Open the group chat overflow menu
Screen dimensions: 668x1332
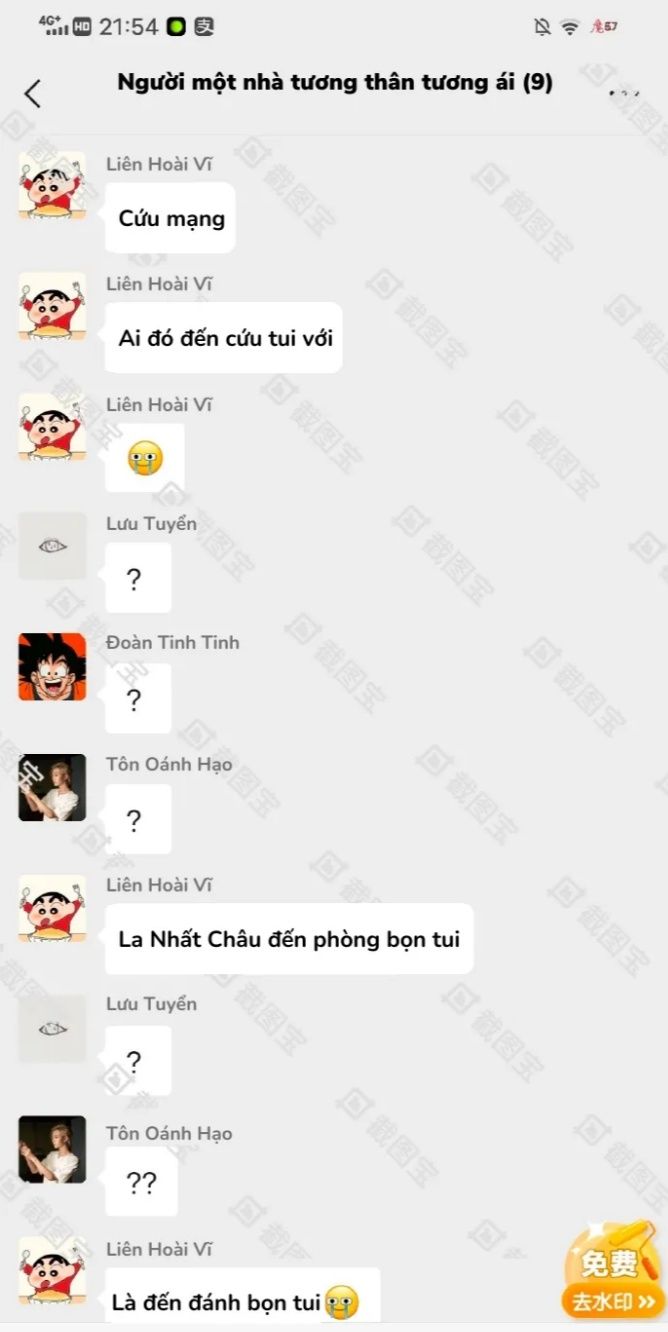tap(624, 94)
